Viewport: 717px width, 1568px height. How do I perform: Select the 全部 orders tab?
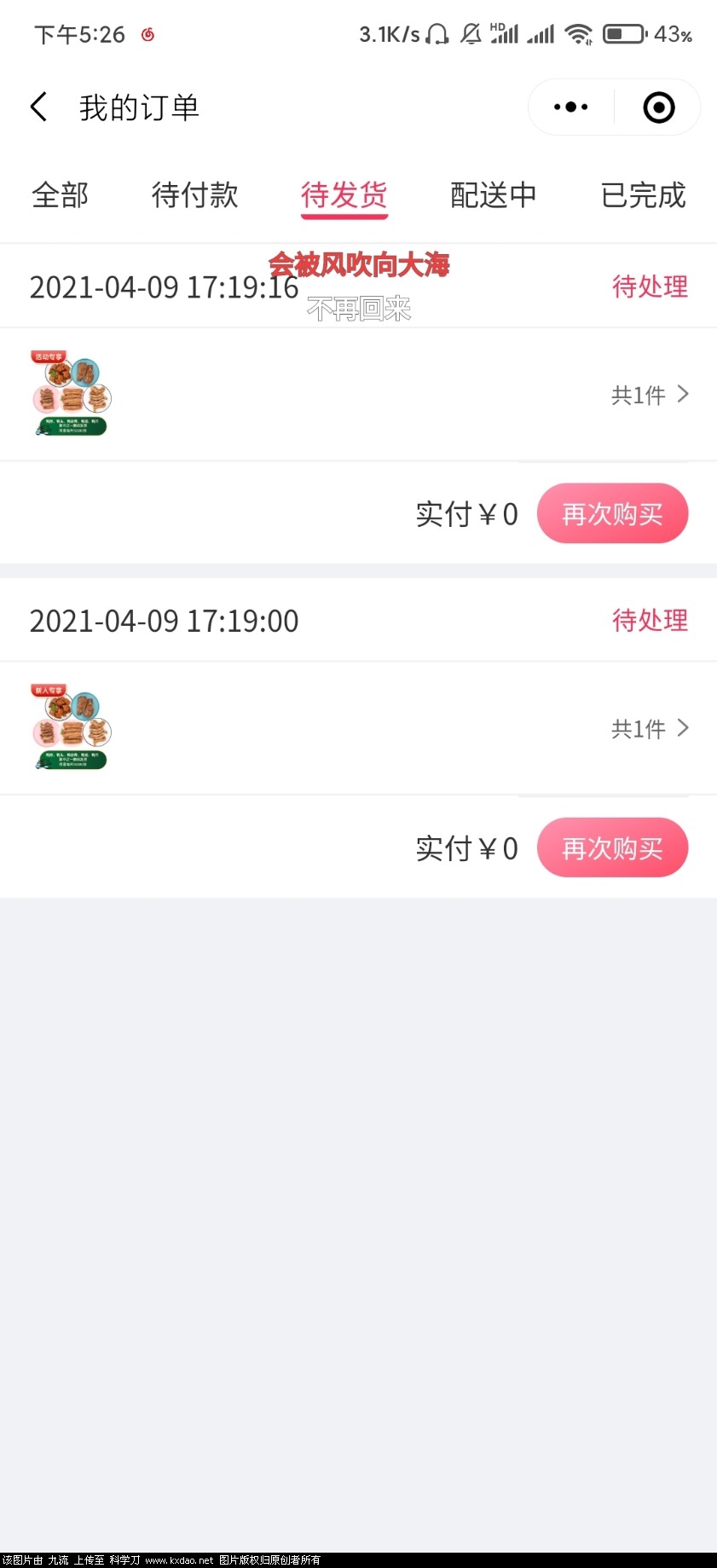click(x=60, y=196)
